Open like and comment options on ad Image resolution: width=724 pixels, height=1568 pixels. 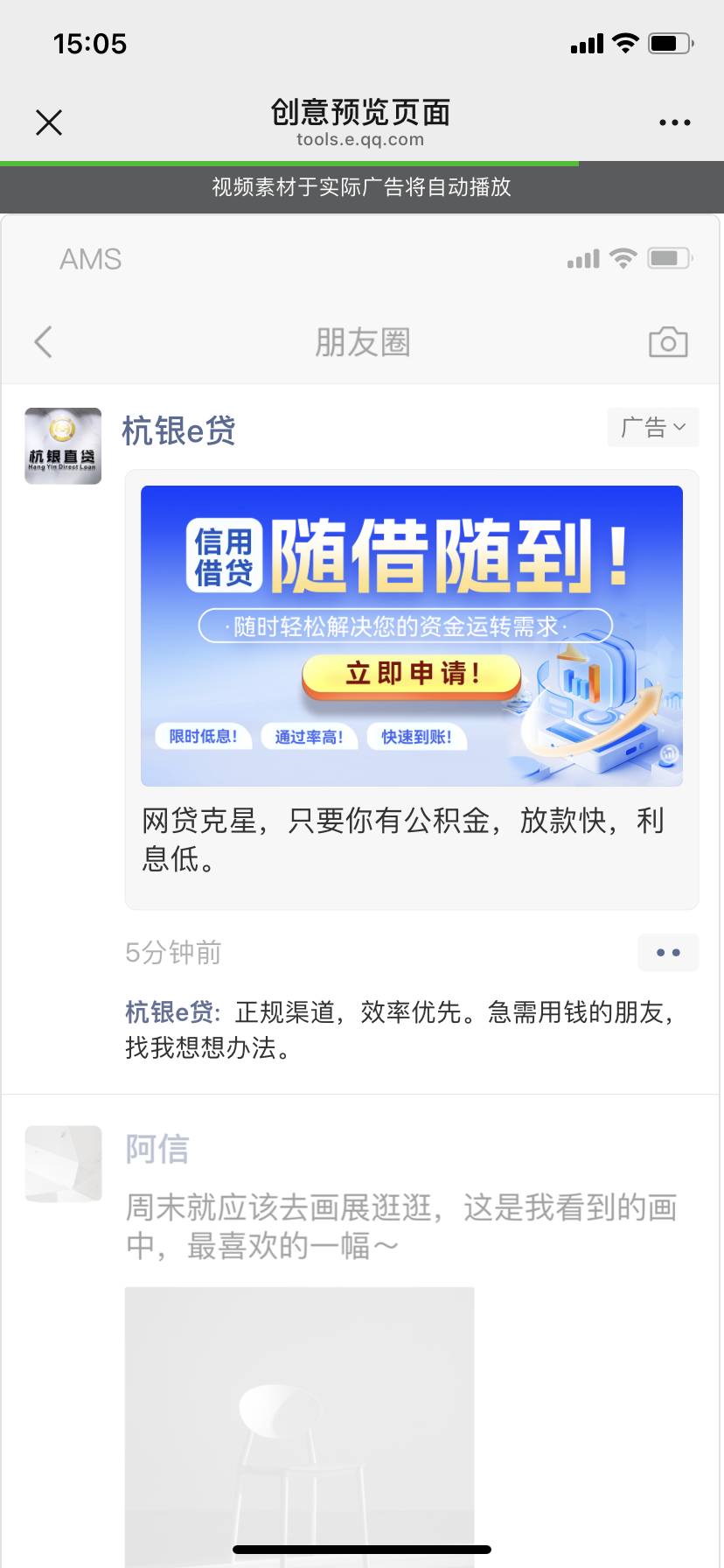point(668,953)
